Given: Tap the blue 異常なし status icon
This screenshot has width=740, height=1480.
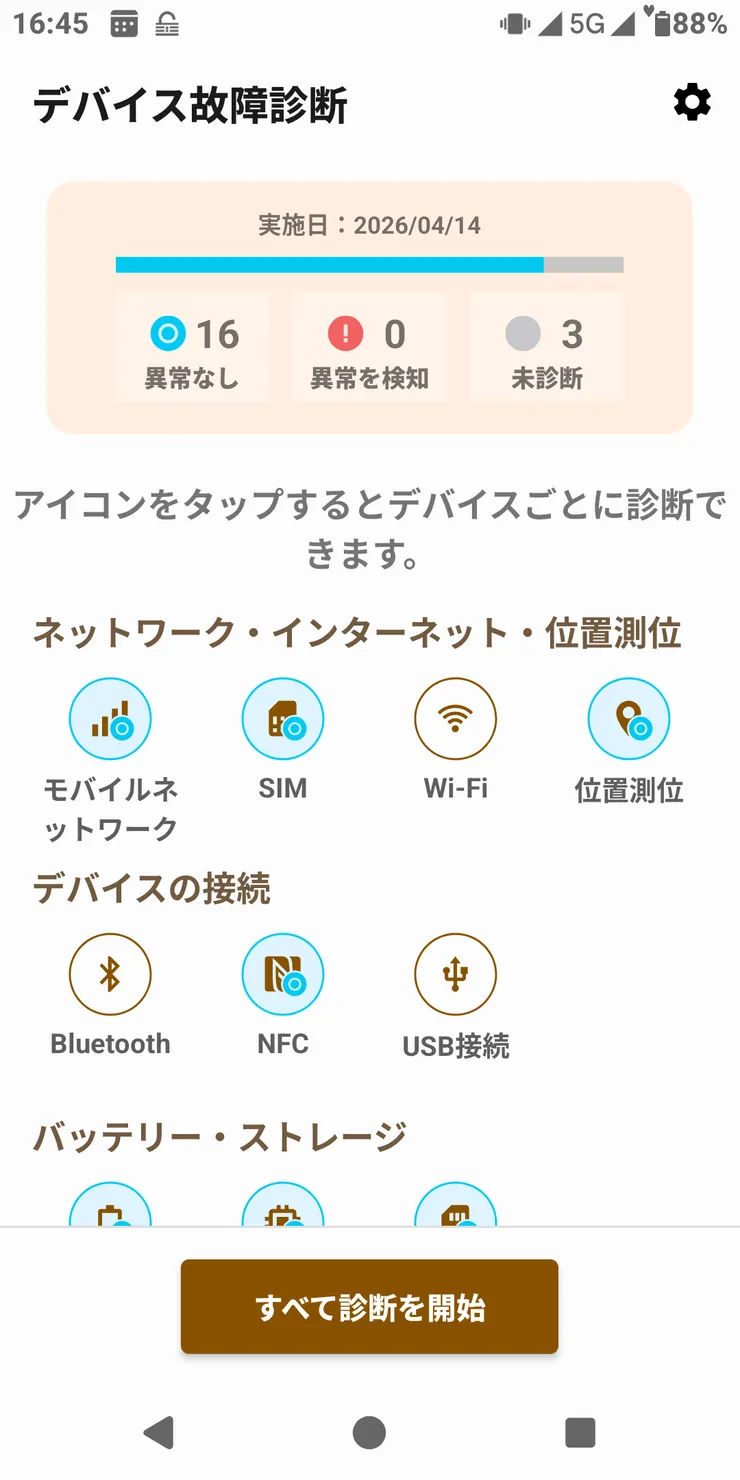Looking at the screenshot, I should 170,333.
